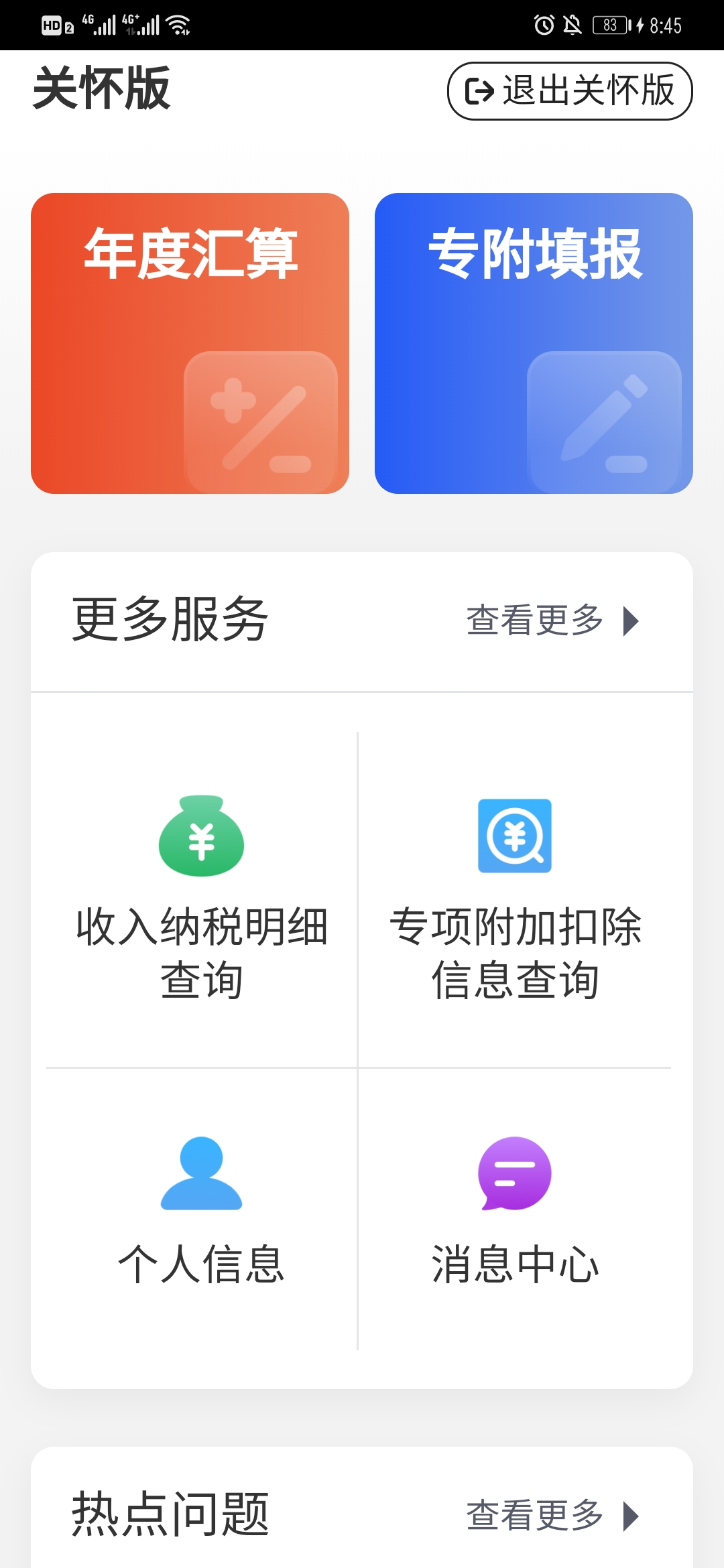Open 收入纳税明细查询
The image size is (724, 1568).
click(201, 898)
